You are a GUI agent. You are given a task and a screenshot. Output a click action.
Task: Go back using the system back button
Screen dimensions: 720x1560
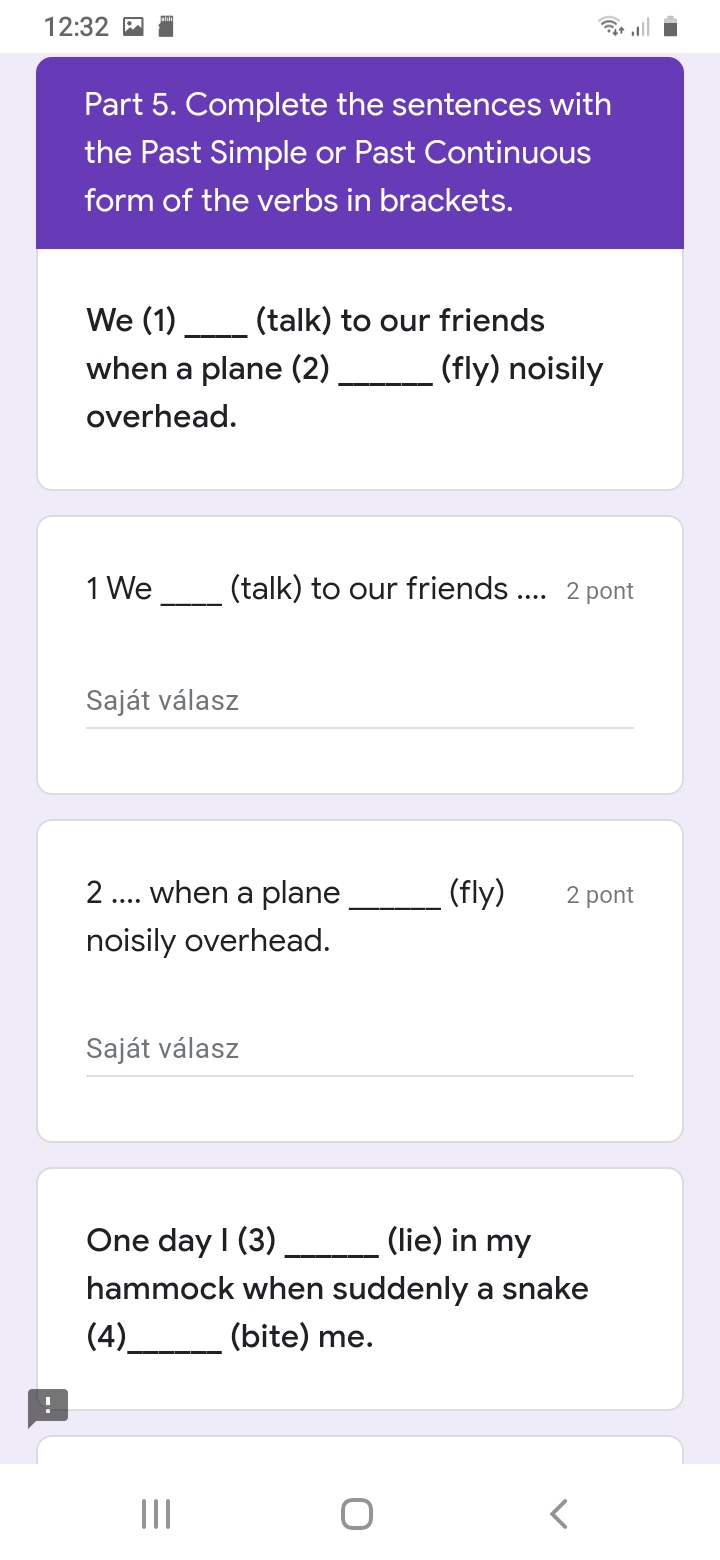tap(560, 1513)
